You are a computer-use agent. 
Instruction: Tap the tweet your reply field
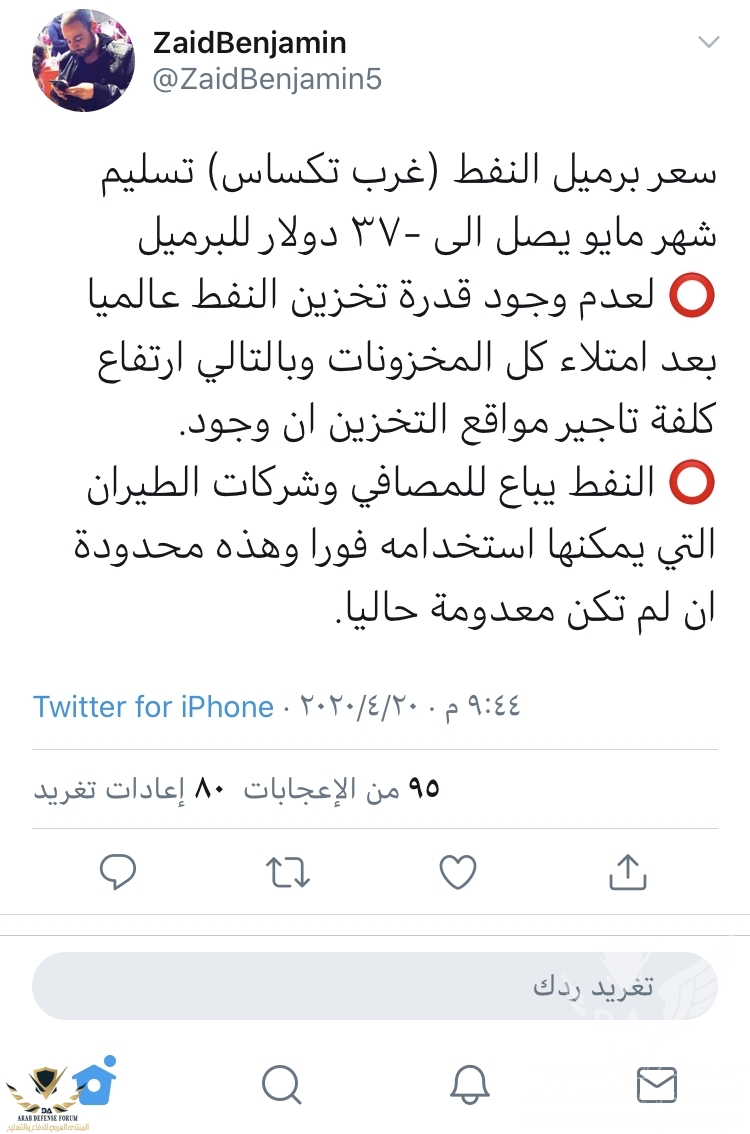374,986
